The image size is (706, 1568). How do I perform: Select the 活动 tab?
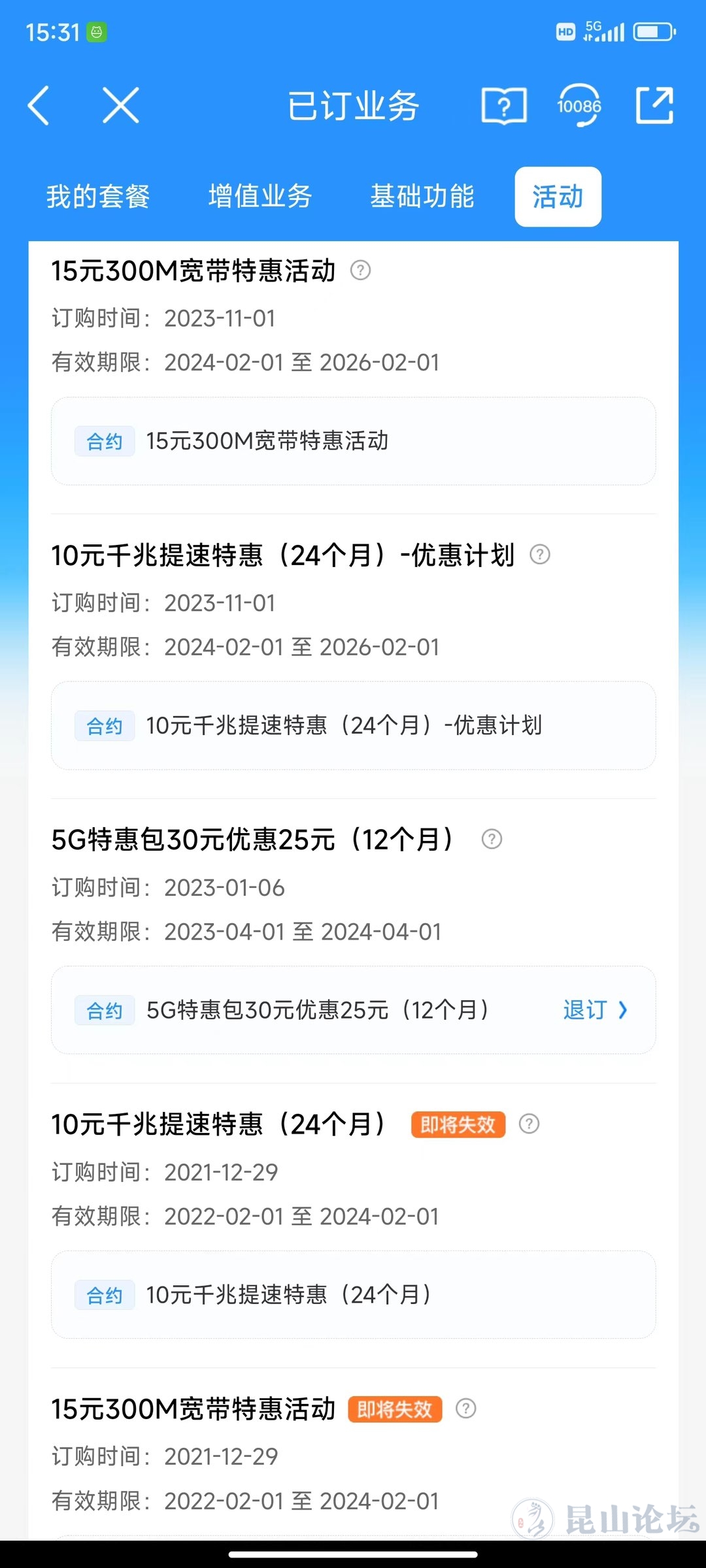coord(558,197)
